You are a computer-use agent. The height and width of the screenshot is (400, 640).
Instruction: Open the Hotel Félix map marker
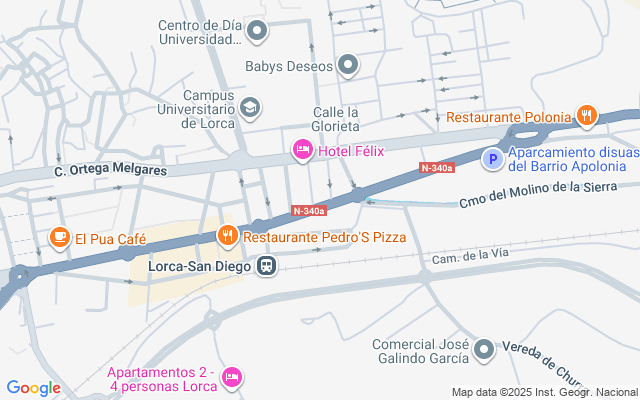coord(301,149)
